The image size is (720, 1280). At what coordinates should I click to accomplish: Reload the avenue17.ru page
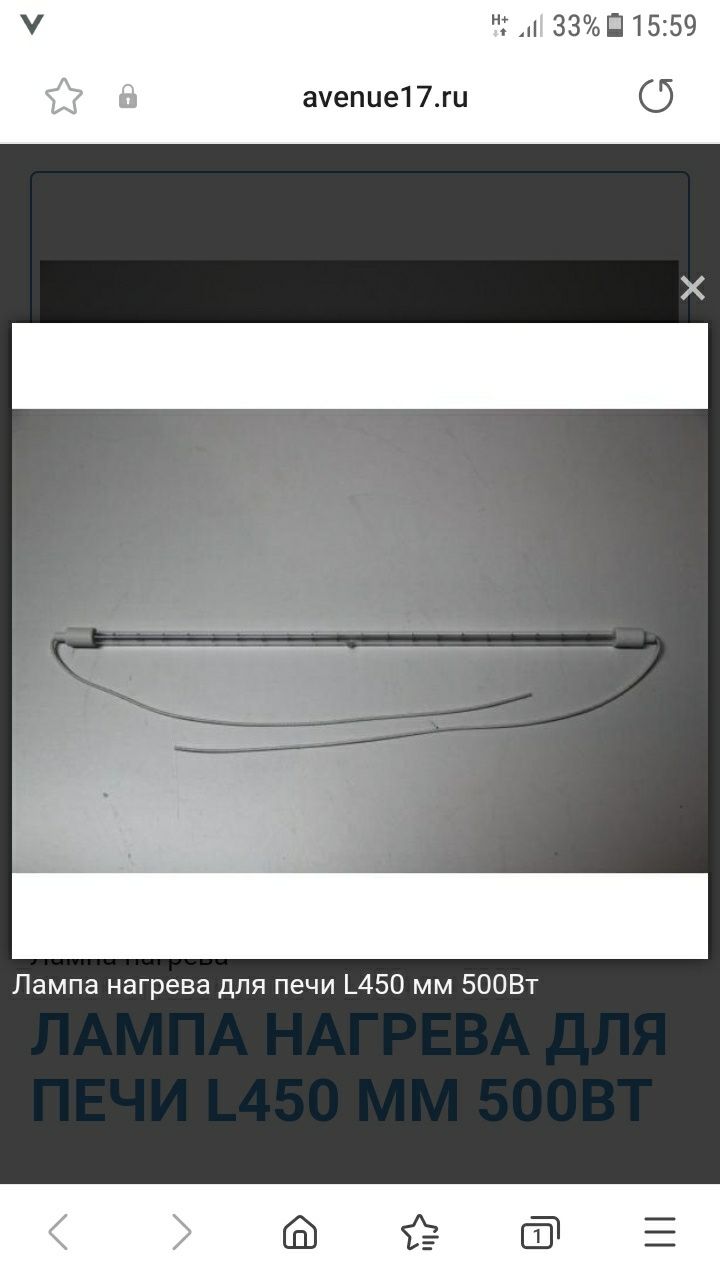(656, 97)
